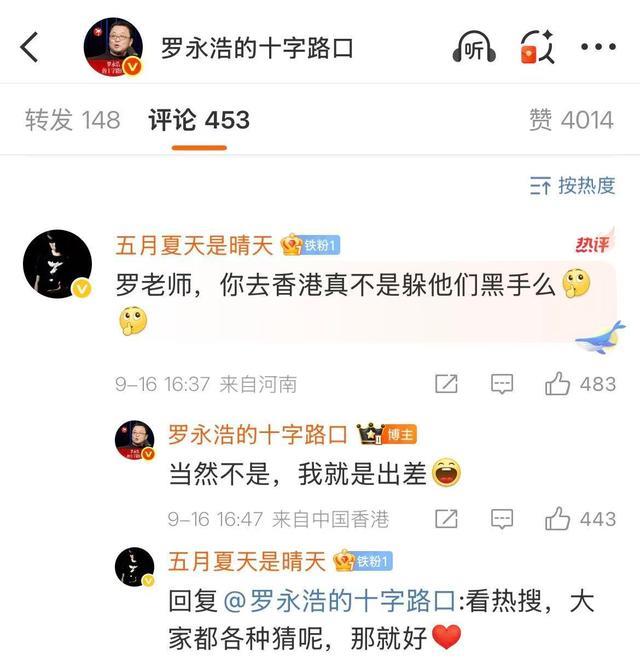640x661 pixels.
Task: Switch to the 转发 148 tab
Action: 72,120
